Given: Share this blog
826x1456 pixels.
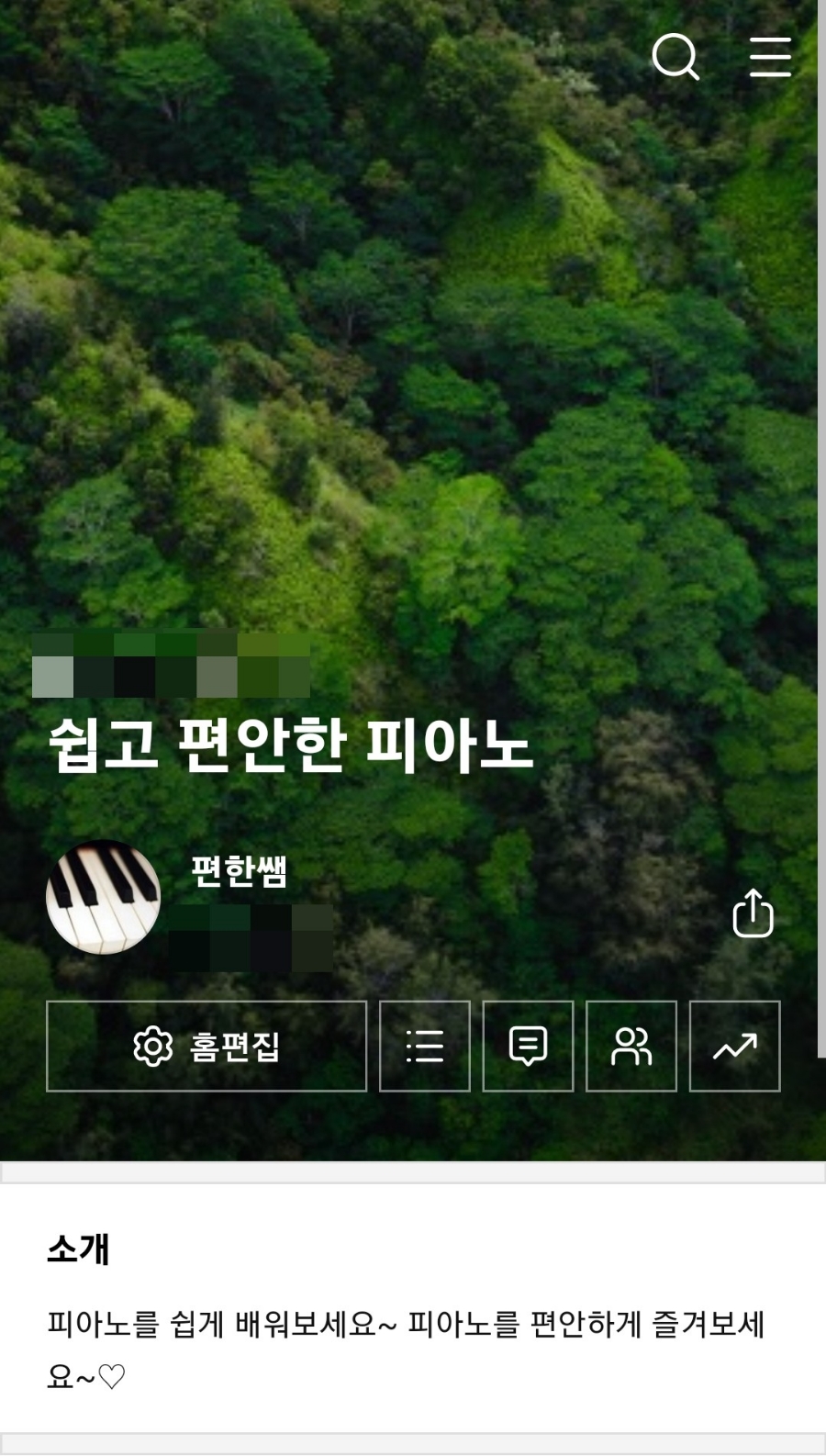Looking at the screenshot, I should (753, 913).
